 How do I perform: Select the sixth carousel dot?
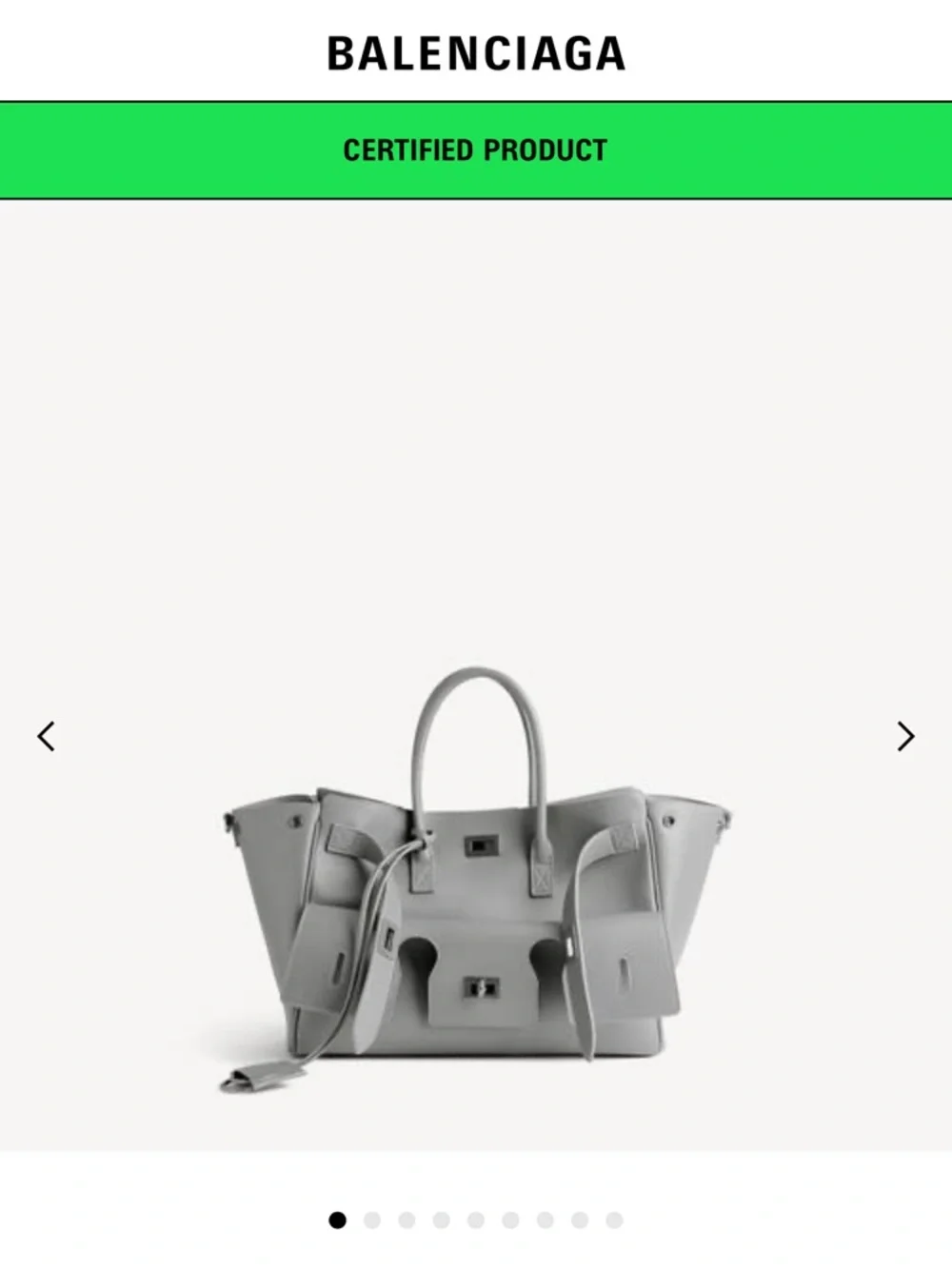tap(511, 1219)
